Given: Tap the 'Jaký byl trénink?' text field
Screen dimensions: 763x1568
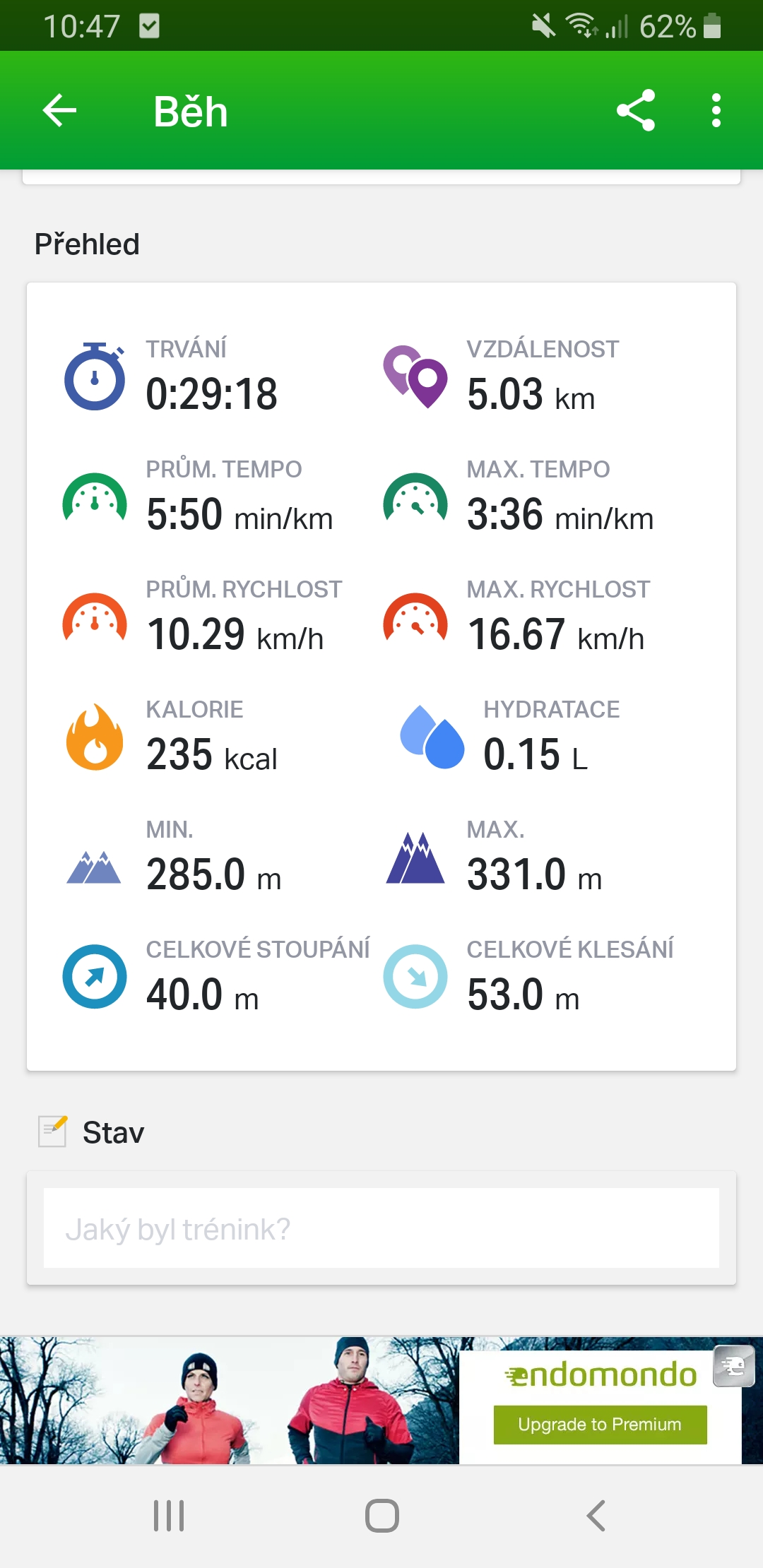Looking at the screenshot, I should [381, 1229].
